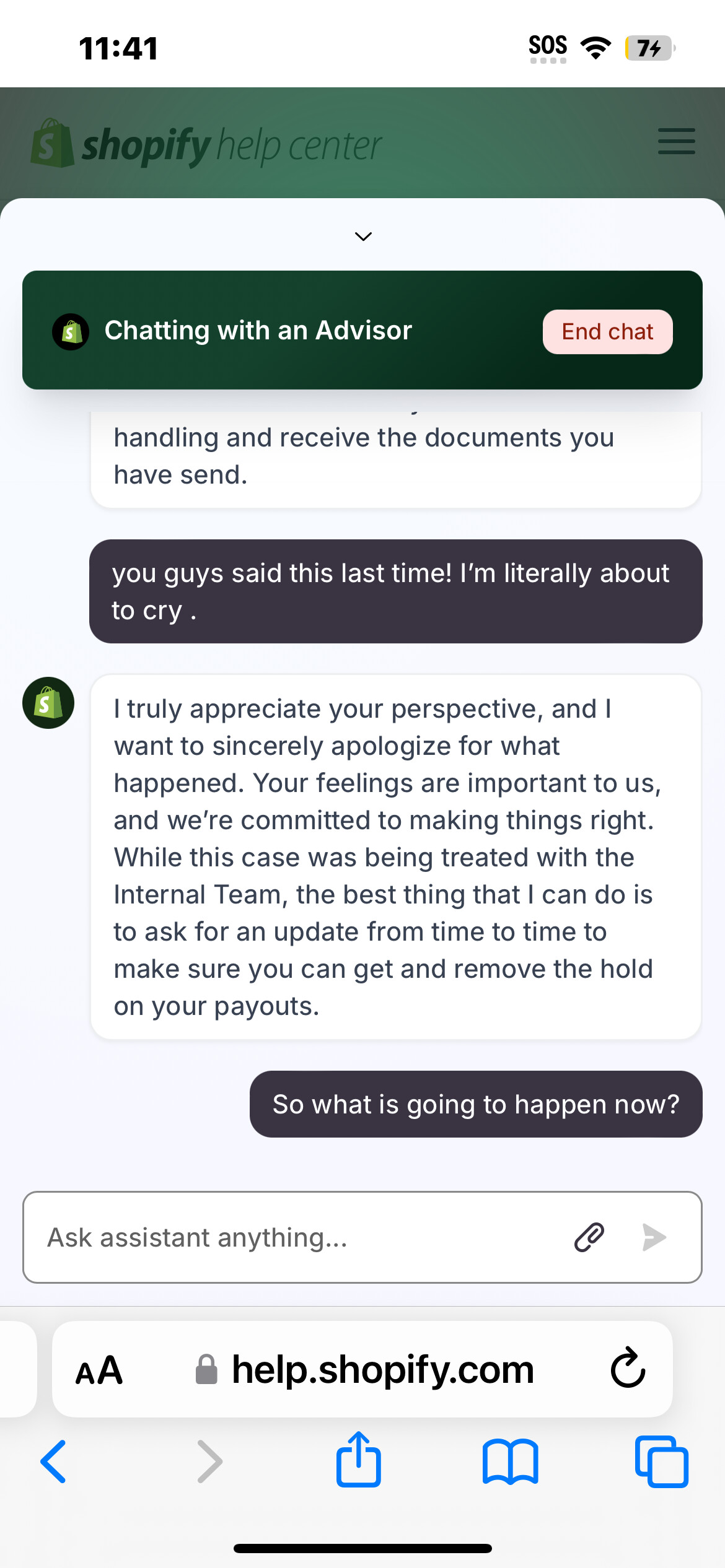
Task: Collapse the chat panel with the down chevron
Action: [x=363, y=236]
